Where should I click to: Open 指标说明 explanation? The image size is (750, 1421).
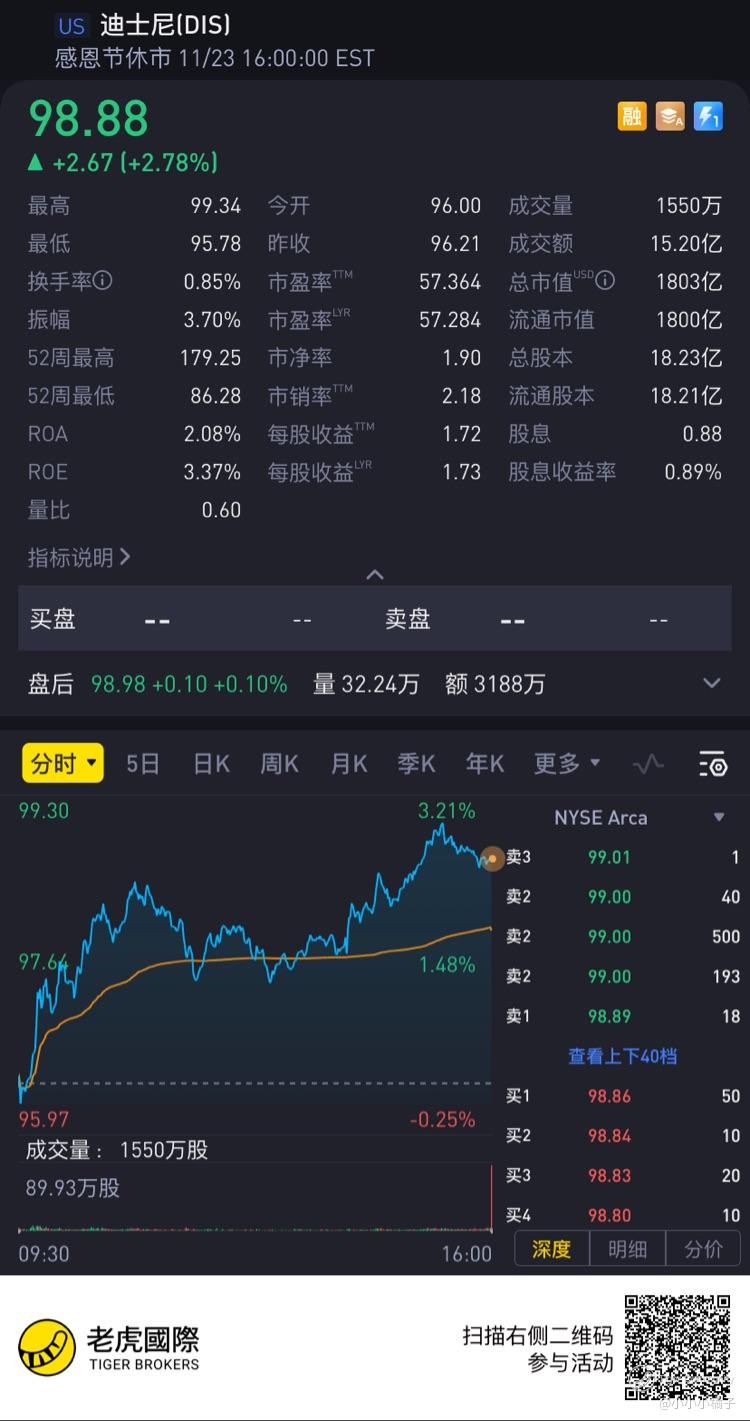click(x=78, y=557)
